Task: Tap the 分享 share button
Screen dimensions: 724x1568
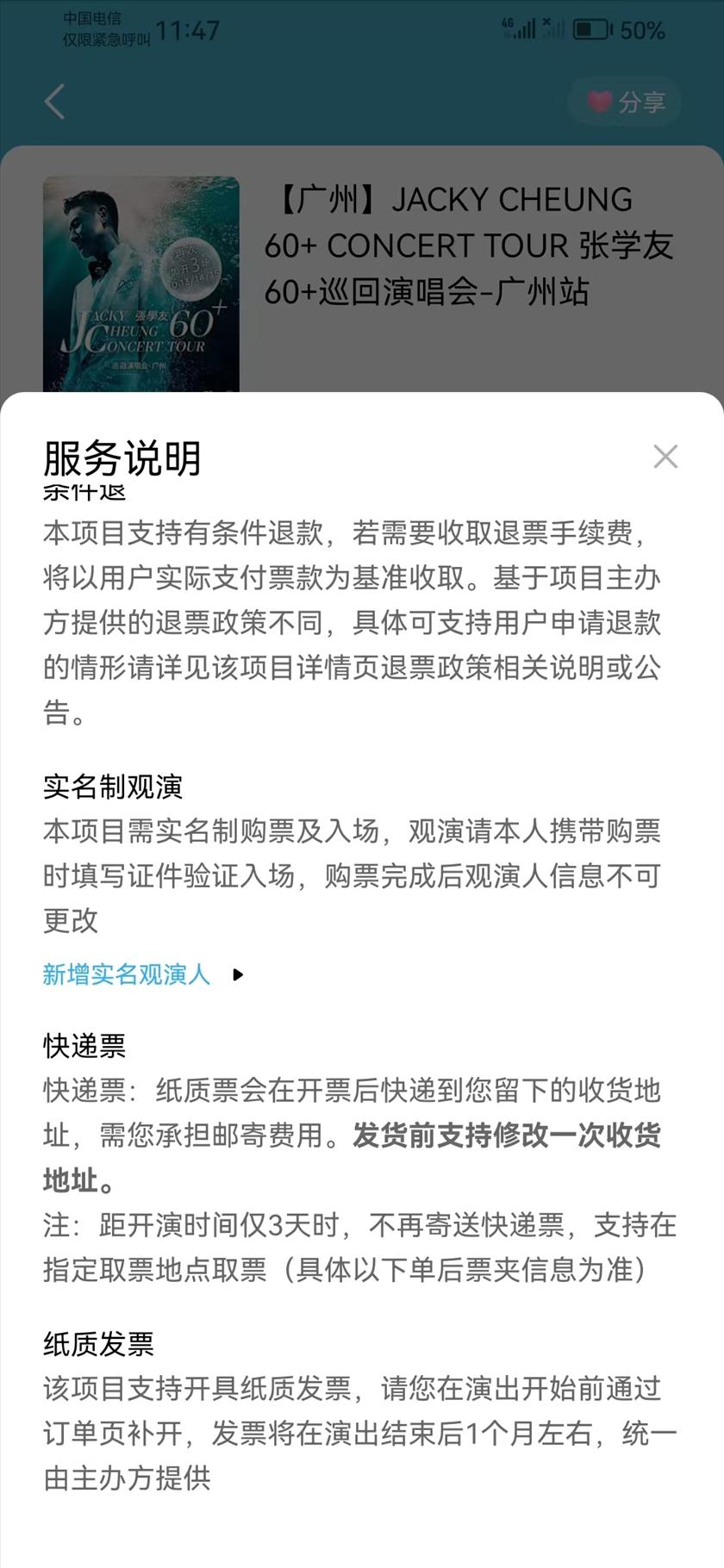Action: (x=626, y=102)
